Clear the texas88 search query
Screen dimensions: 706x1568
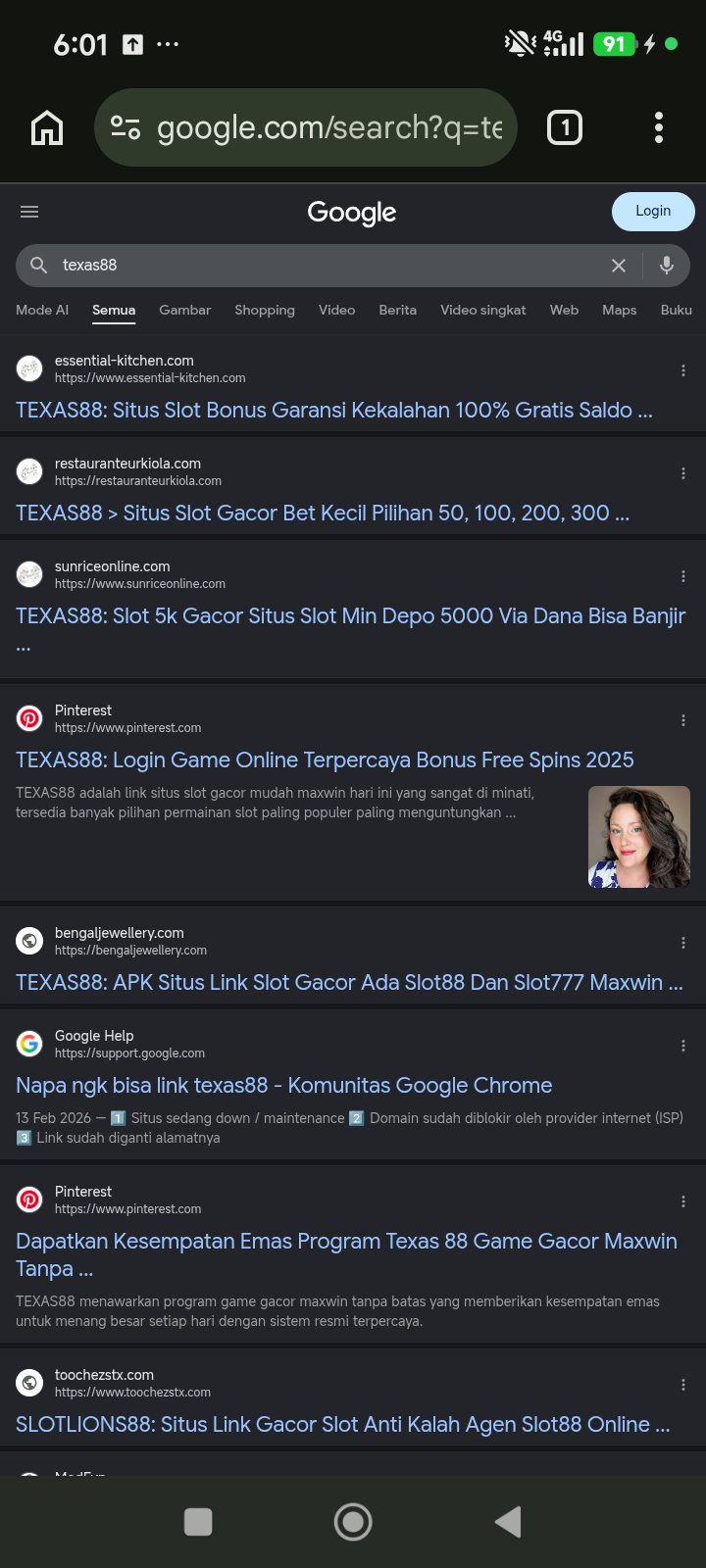[619, 266]
